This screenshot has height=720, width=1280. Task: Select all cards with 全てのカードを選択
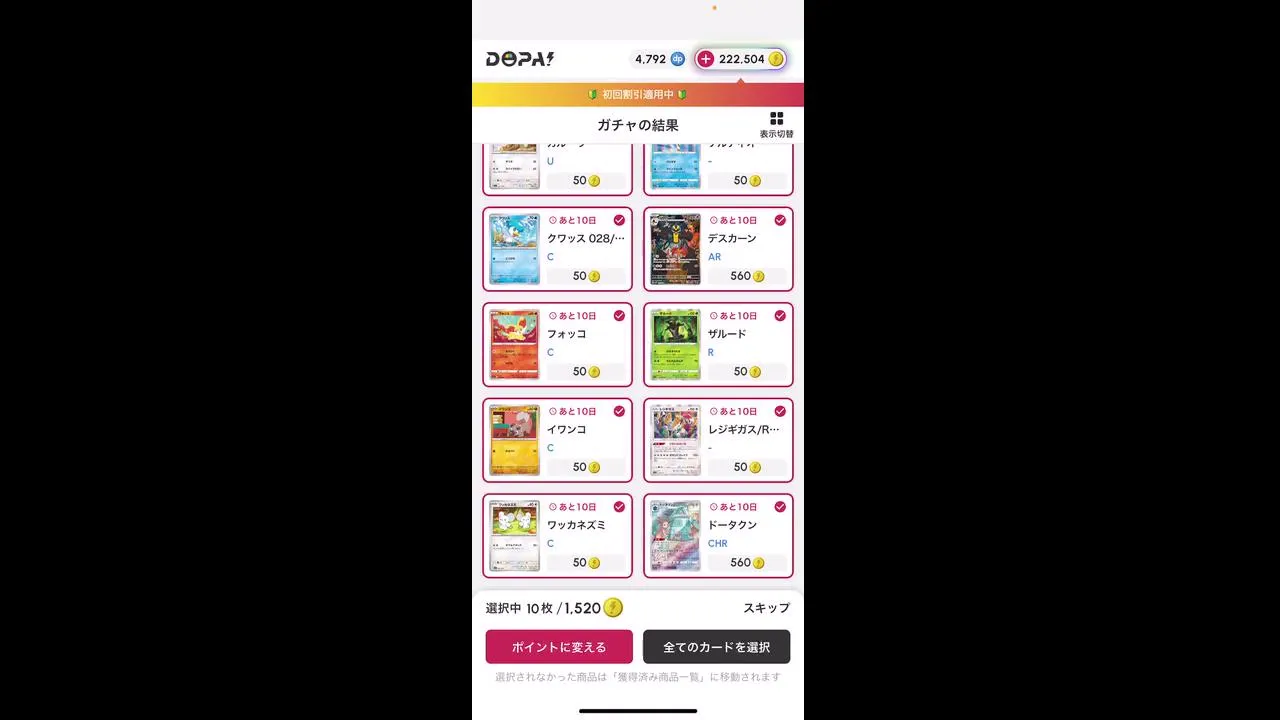pos(716,647)
